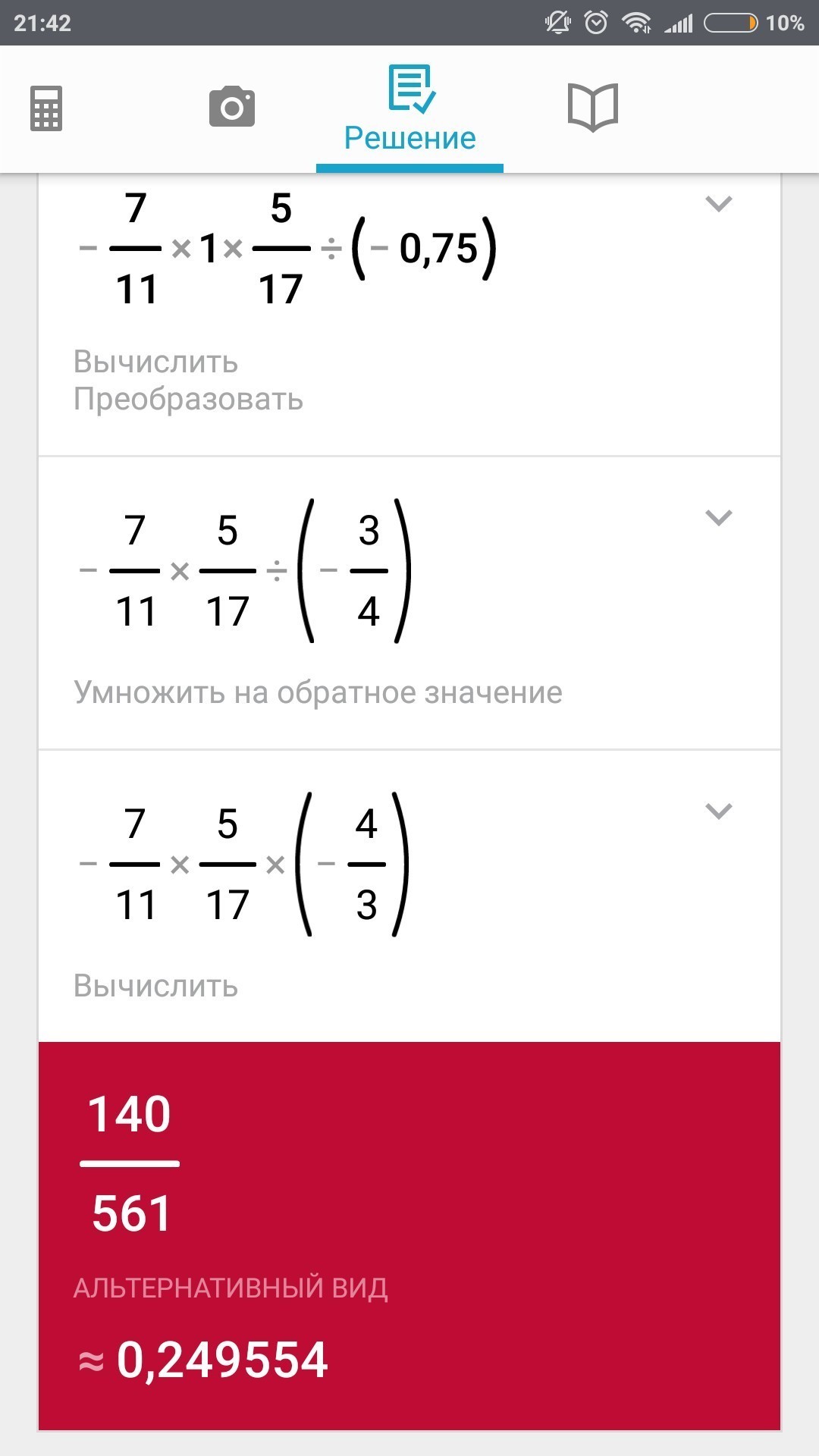819x1456 pixels.
Task: Open the 140/561 result card
Action: pos(409,1236)
